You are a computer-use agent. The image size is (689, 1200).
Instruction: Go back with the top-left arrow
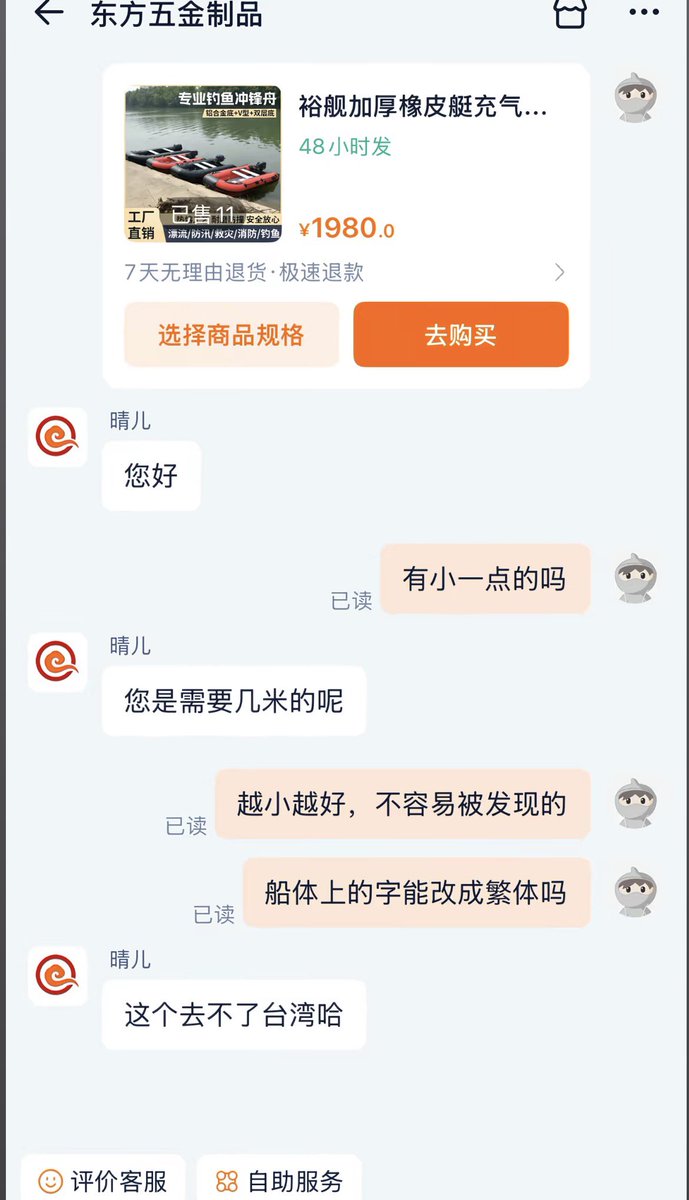48,13
